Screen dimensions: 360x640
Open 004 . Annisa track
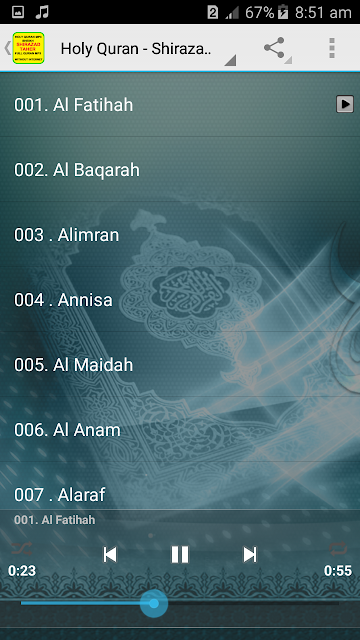pos(180,300)
